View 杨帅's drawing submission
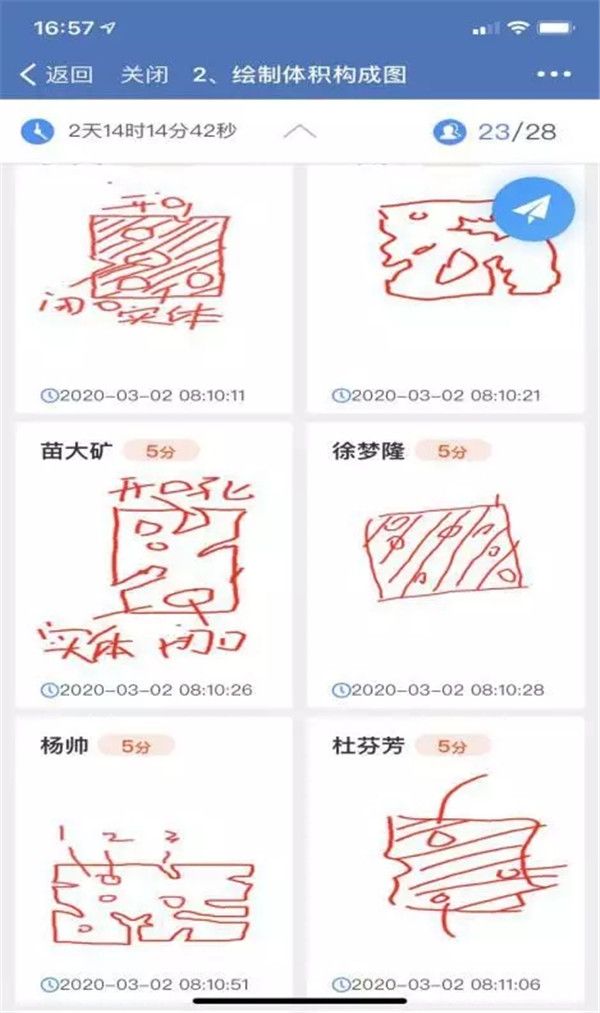The width and height of the screenshot is (600, 1013). [x=154, y=859]
